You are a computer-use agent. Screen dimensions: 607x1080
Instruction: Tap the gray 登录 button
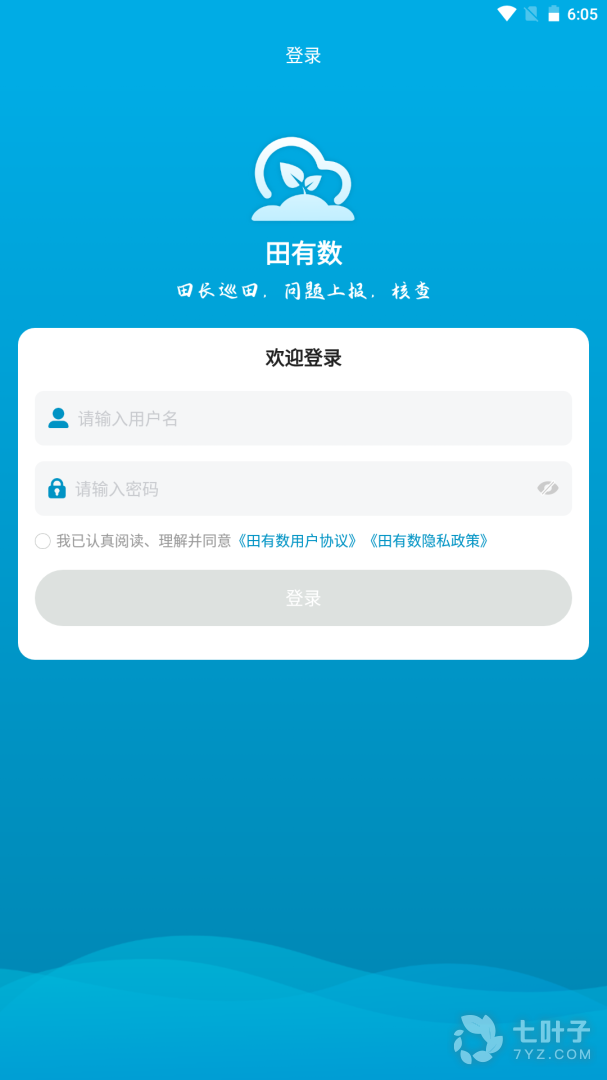tap(303, 598)
